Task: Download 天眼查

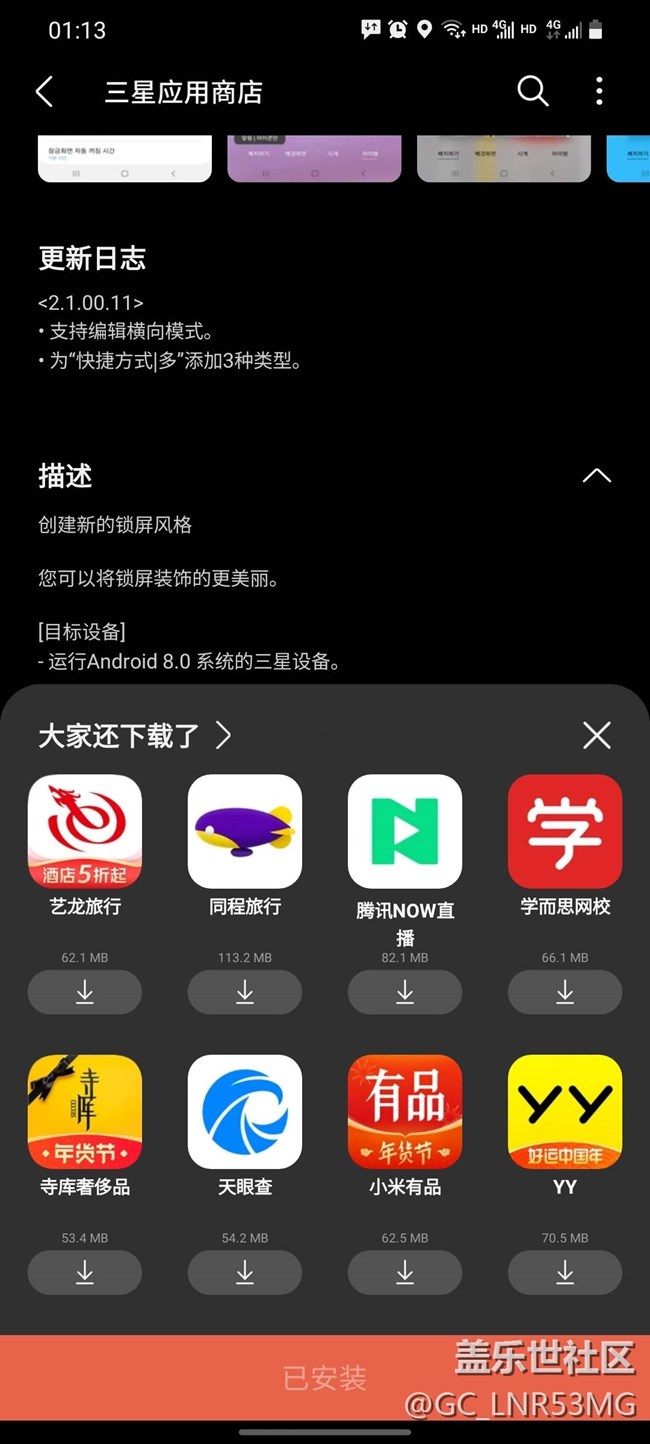Action: point(245,1272)
